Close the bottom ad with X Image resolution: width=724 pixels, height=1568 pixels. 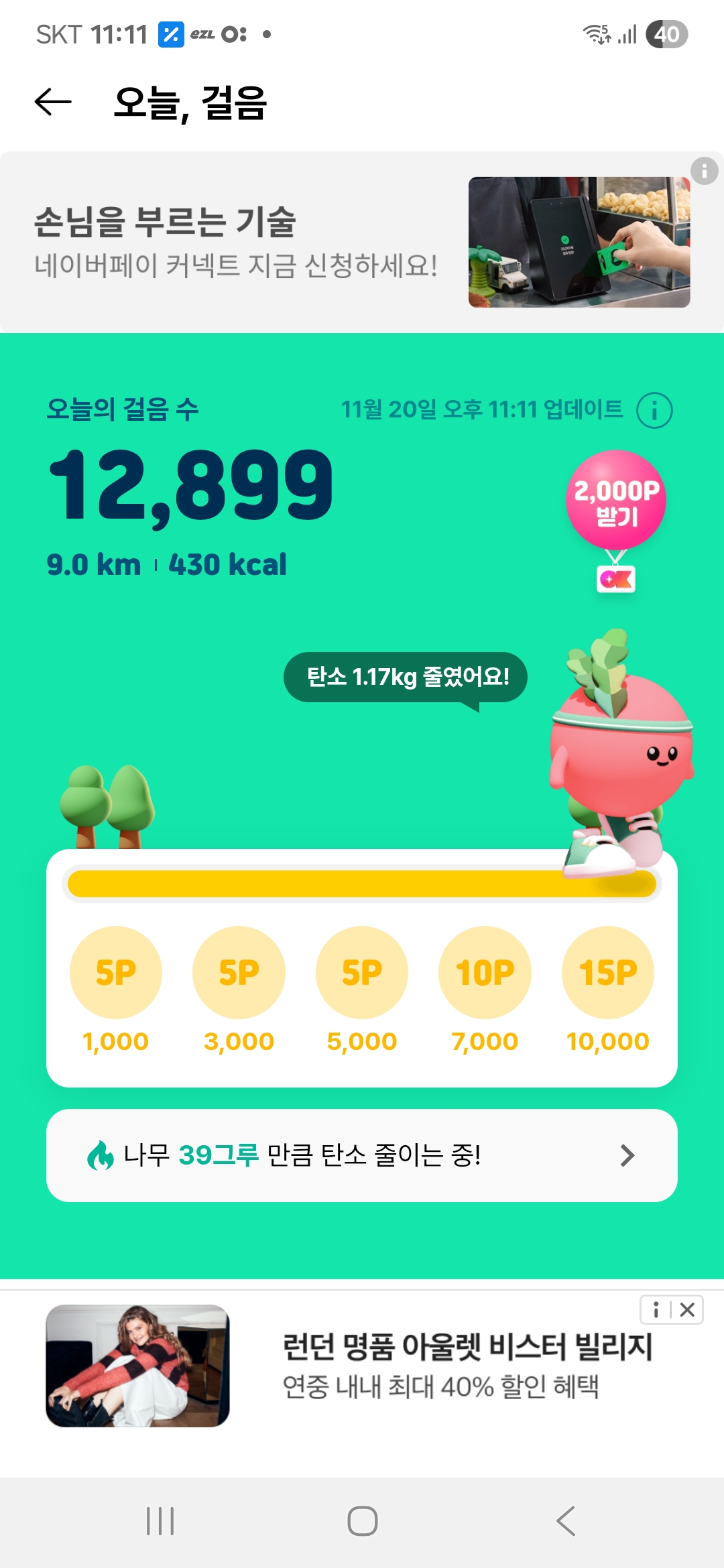click(687, 1309)
